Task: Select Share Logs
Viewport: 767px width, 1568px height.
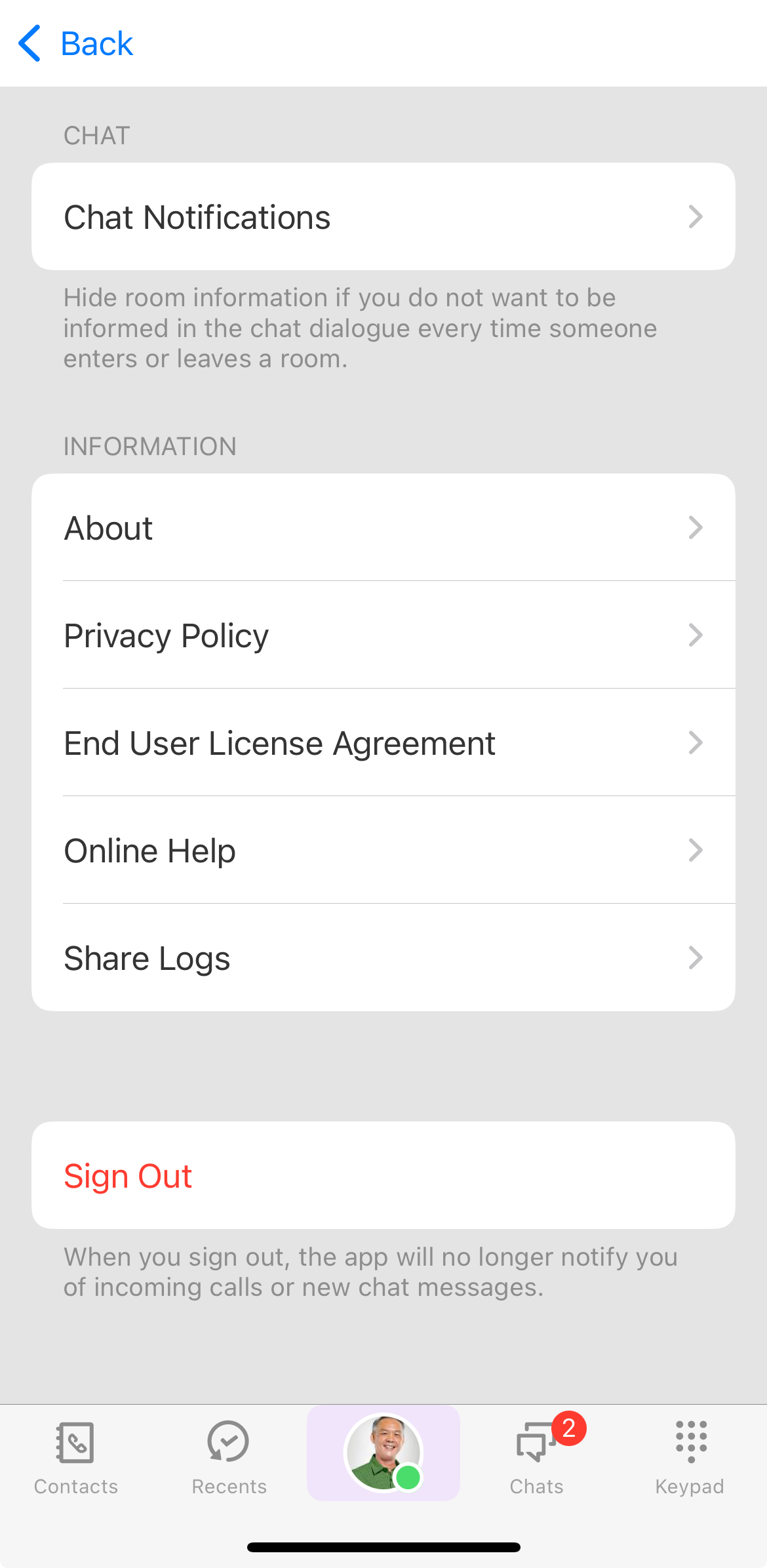Action: point(383,958)
